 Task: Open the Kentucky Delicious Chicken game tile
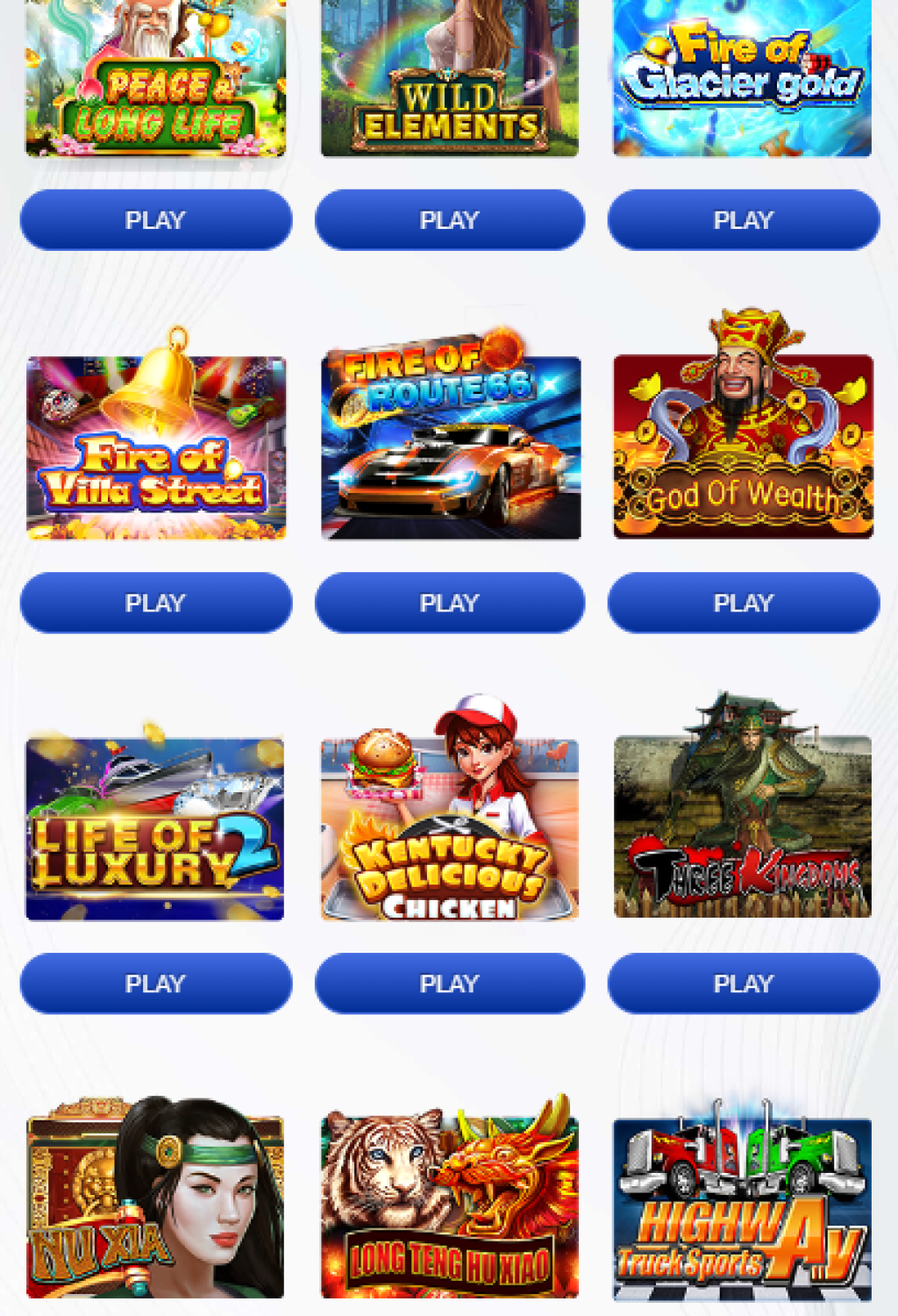450,829
